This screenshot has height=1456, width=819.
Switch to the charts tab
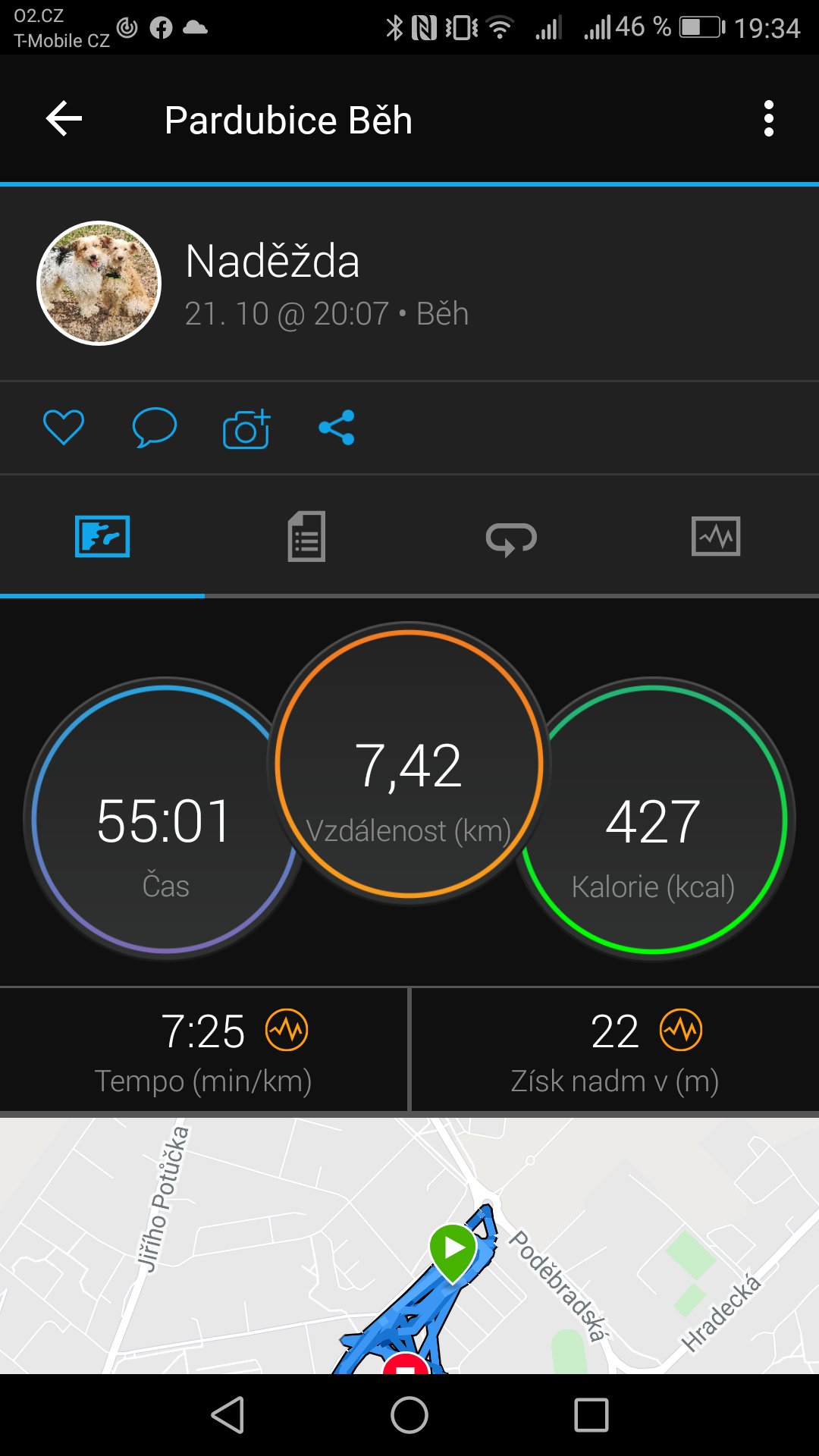pos(716,537)
